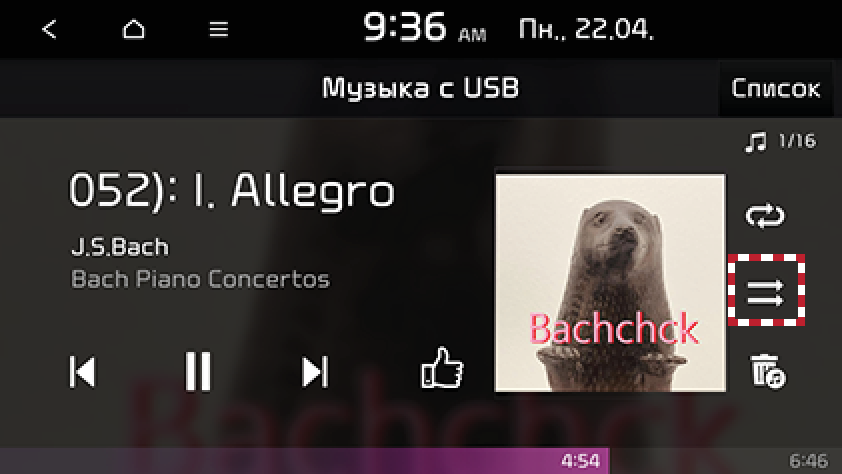Skip to the next track
Screen dimensions: 842x474
pos(315,372)
